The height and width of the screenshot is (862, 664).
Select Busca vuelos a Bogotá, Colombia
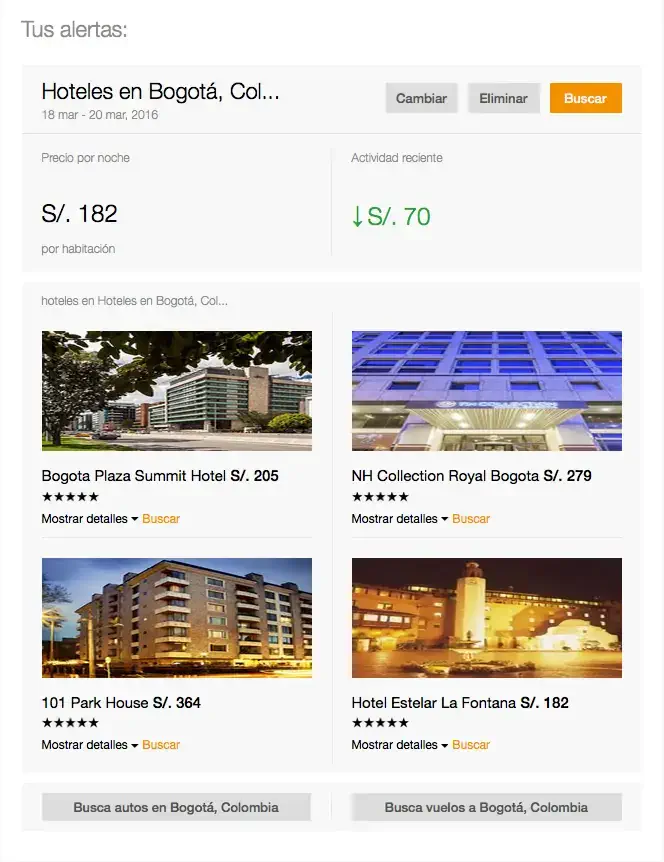coord(486,807)
